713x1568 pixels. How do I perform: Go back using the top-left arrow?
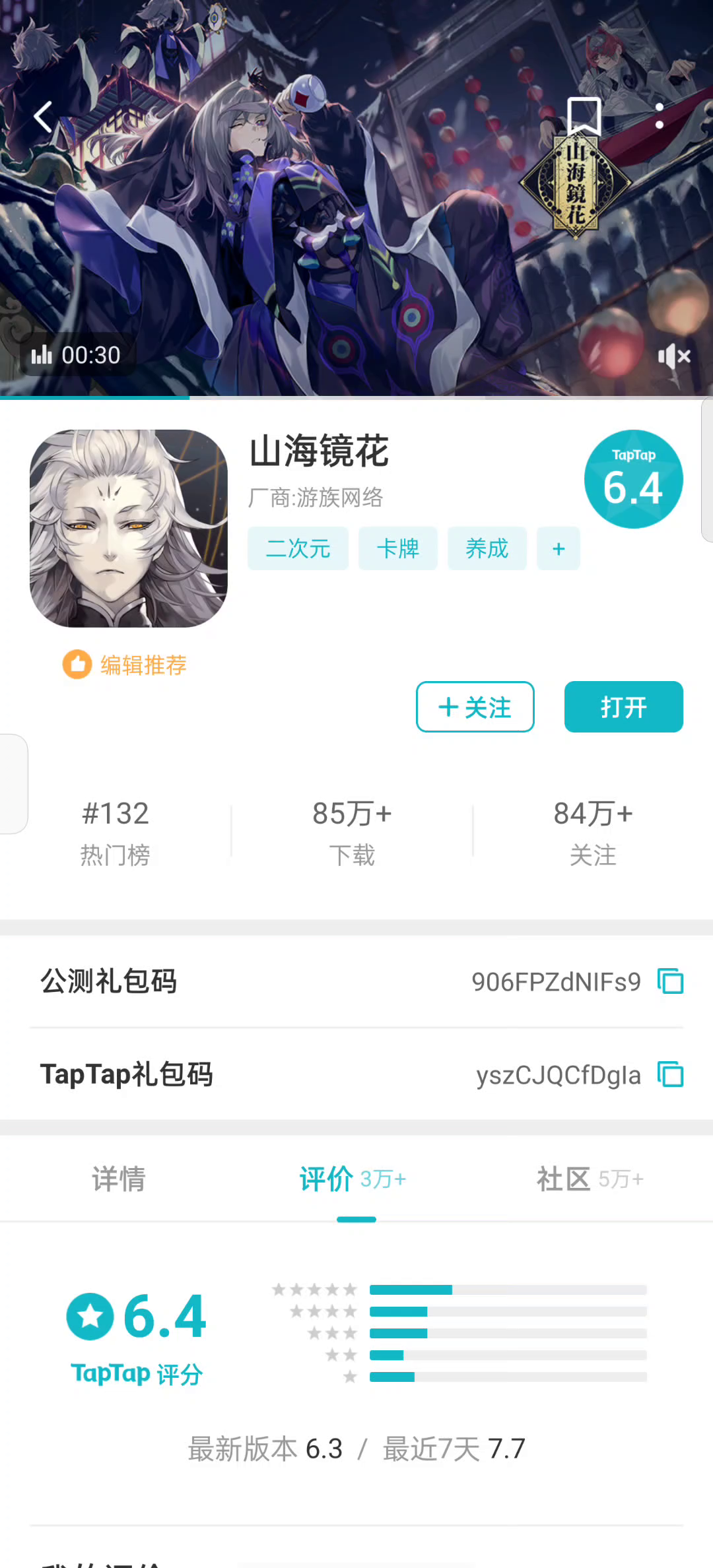pyautogui.click(x=44, y=117)
